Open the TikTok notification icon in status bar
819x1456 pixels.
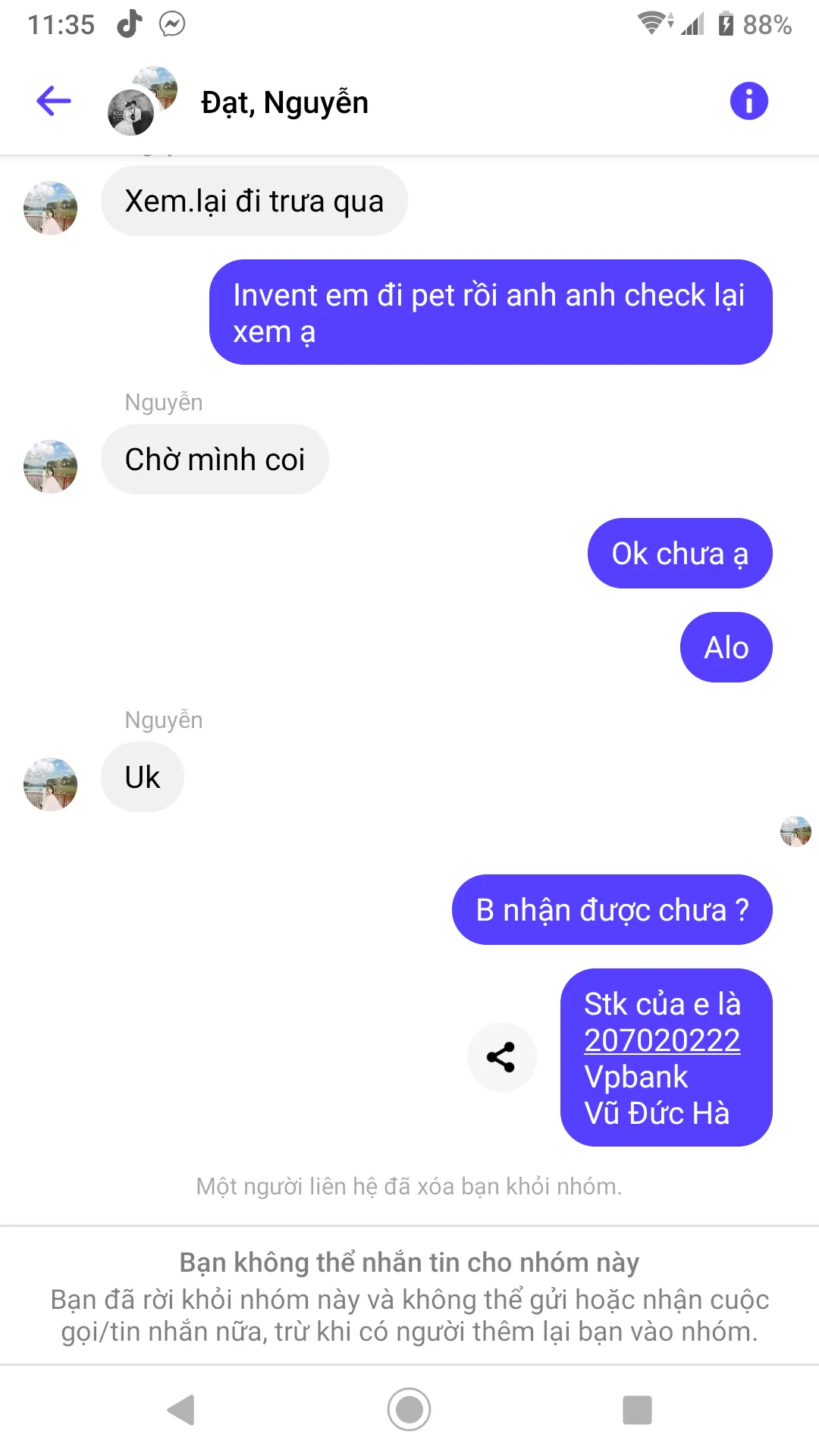tap(127, 24)
